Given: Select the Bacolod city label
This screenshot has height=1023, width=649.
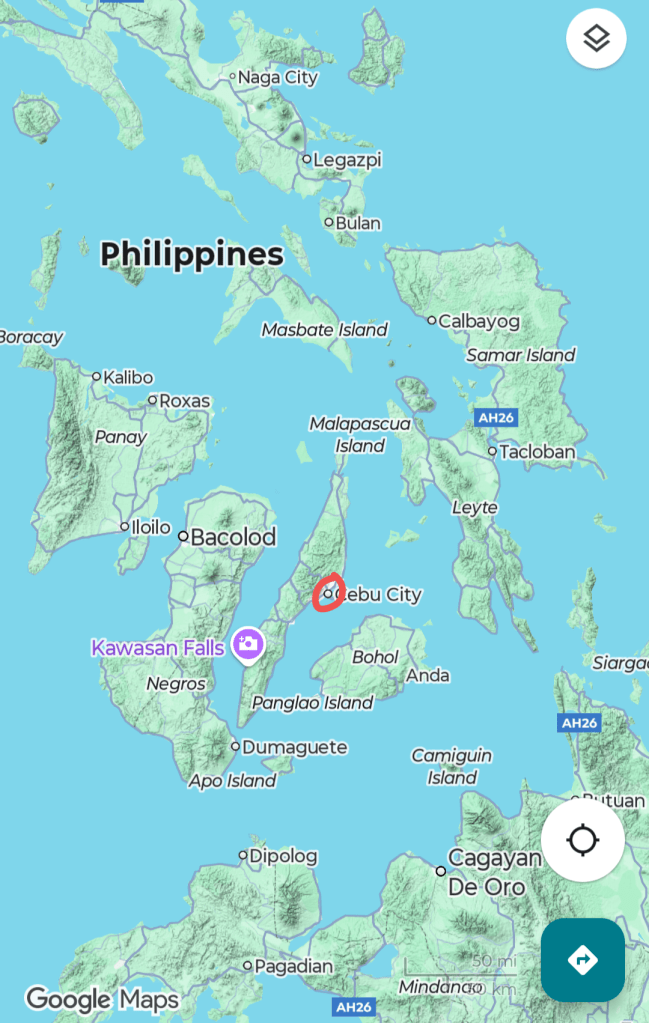Looking at the screenshot, I should point(232,537).
